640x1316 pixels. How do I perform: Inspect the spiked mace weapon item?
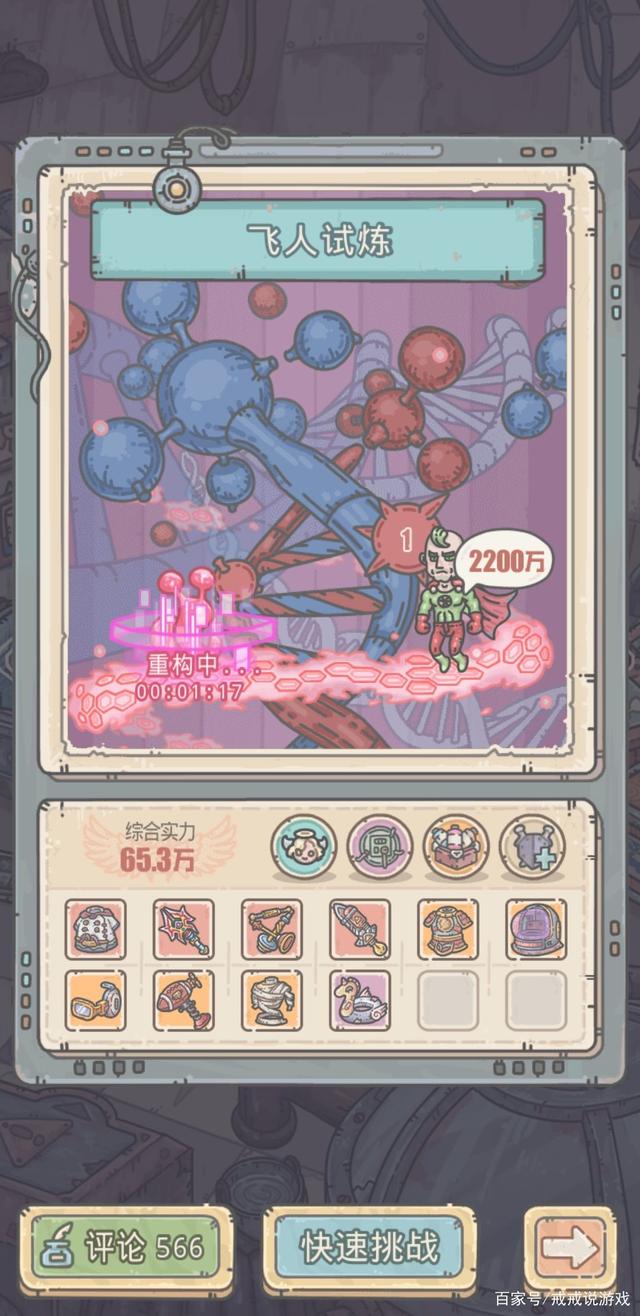[x=184, y=929]
